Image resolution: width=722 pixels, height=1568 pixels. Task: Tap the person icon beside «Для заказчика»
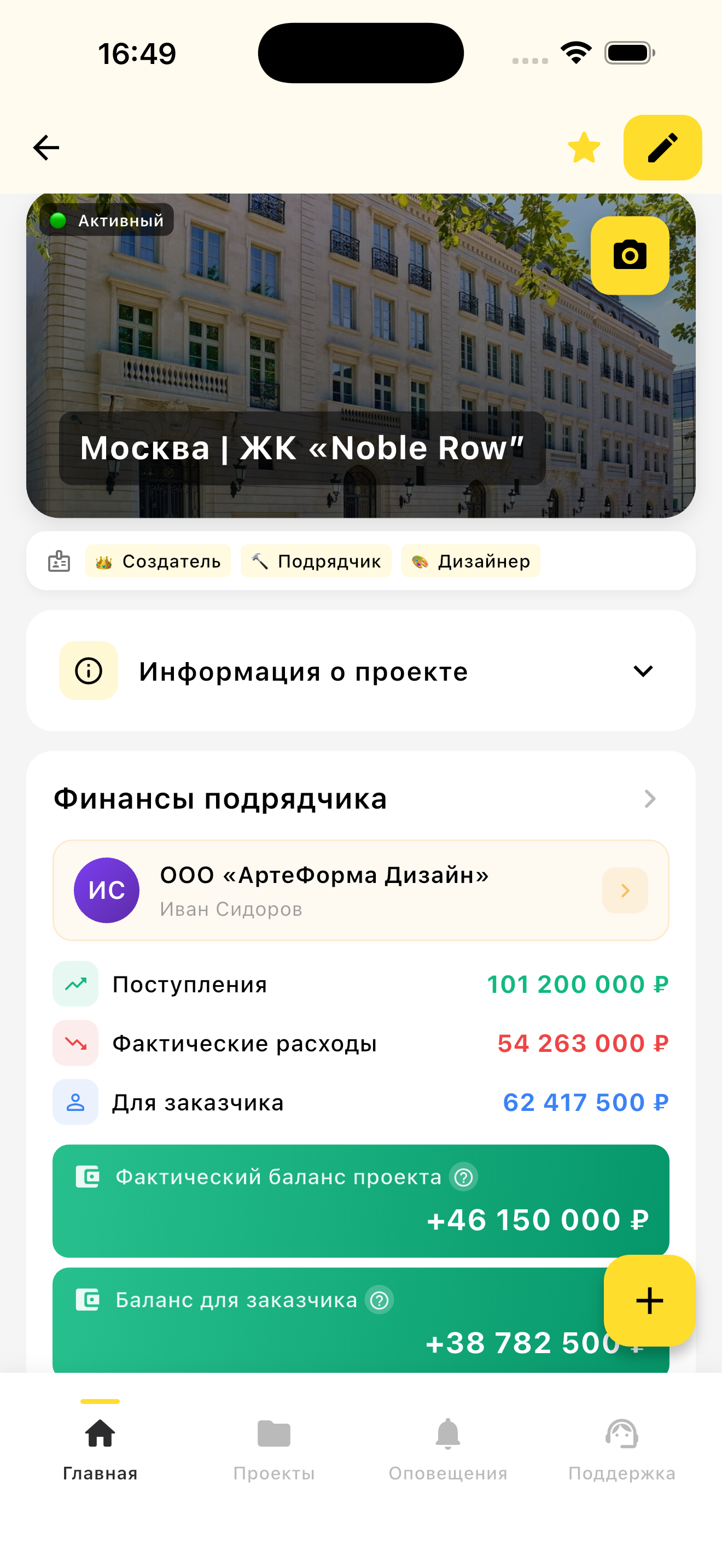point(75,1102)
